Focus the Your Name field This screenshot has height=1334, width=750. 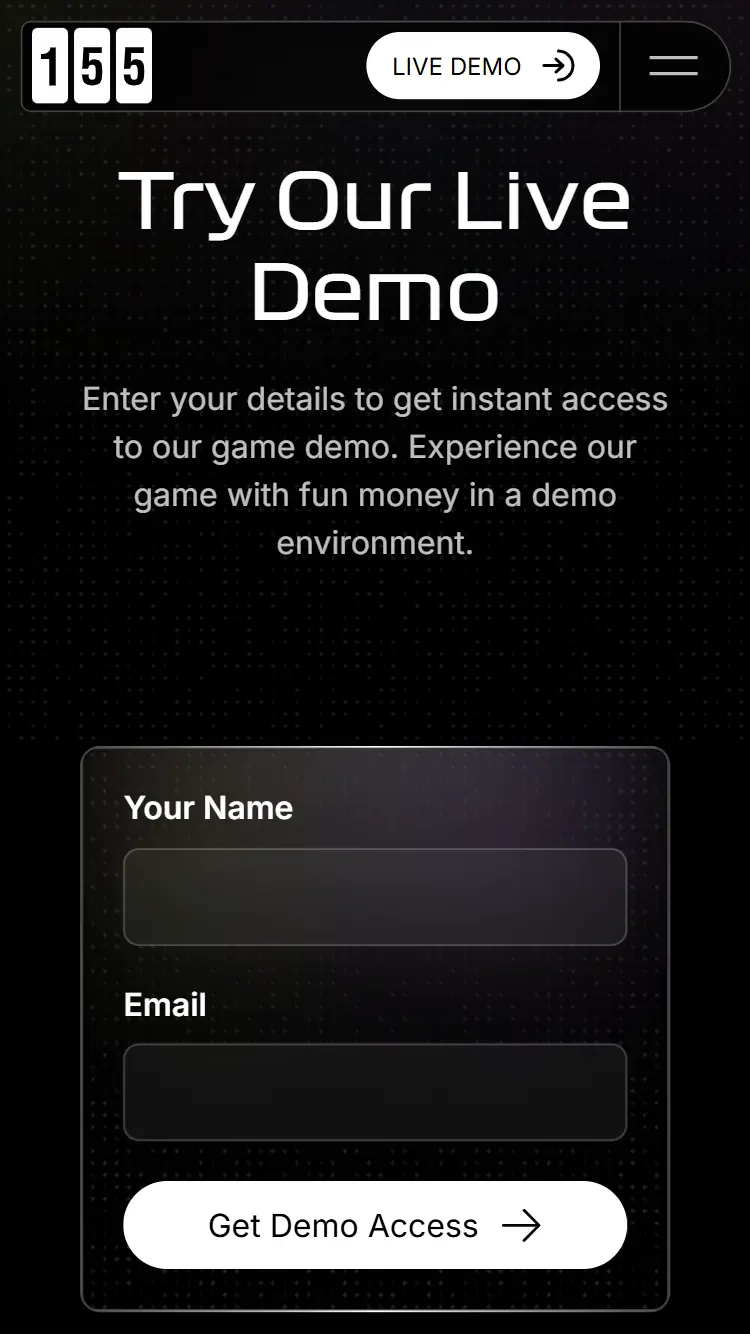point(375,897)
